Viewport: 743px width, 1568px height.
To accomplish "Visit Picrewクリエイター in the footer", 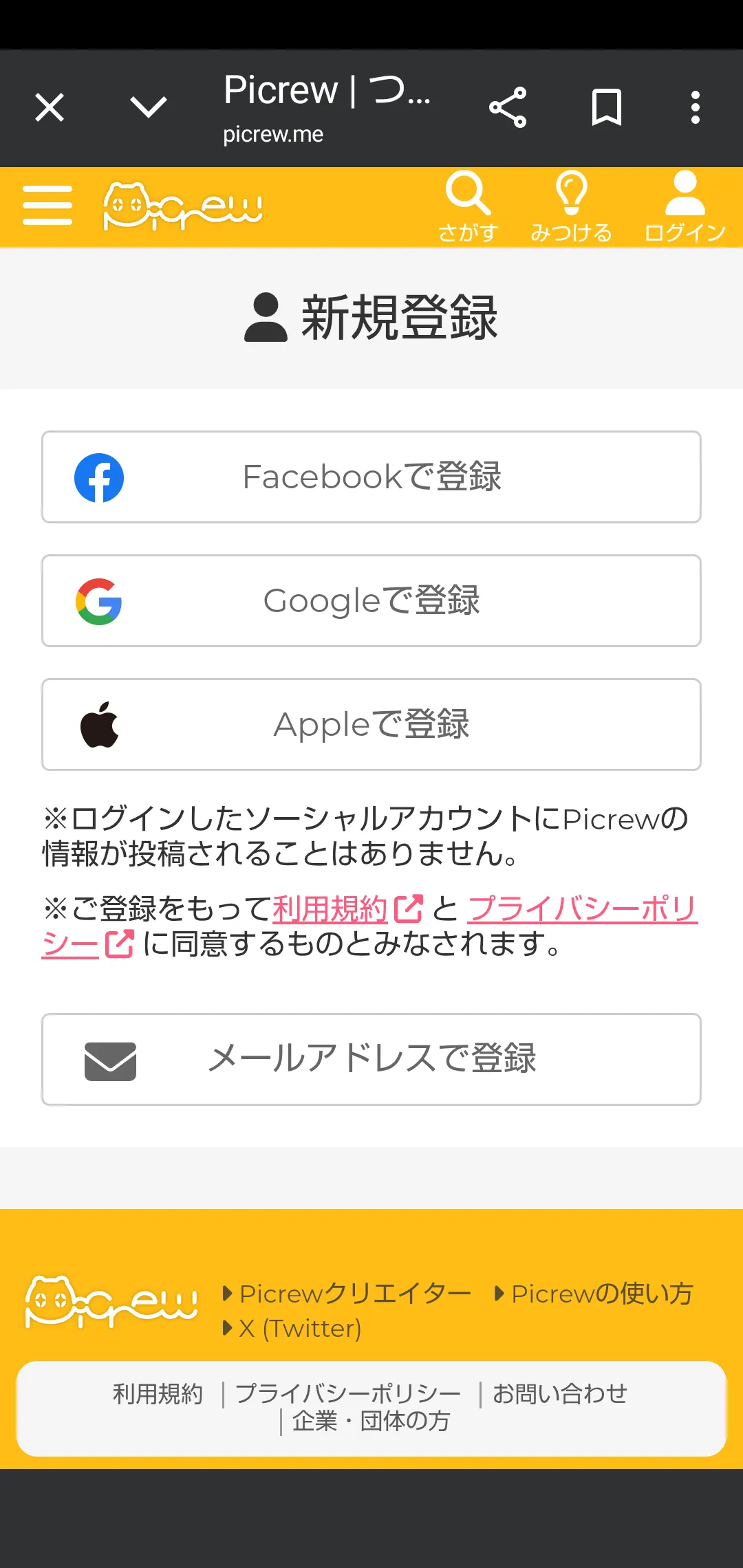I will pyautogui.click(x=354, y=1294).
